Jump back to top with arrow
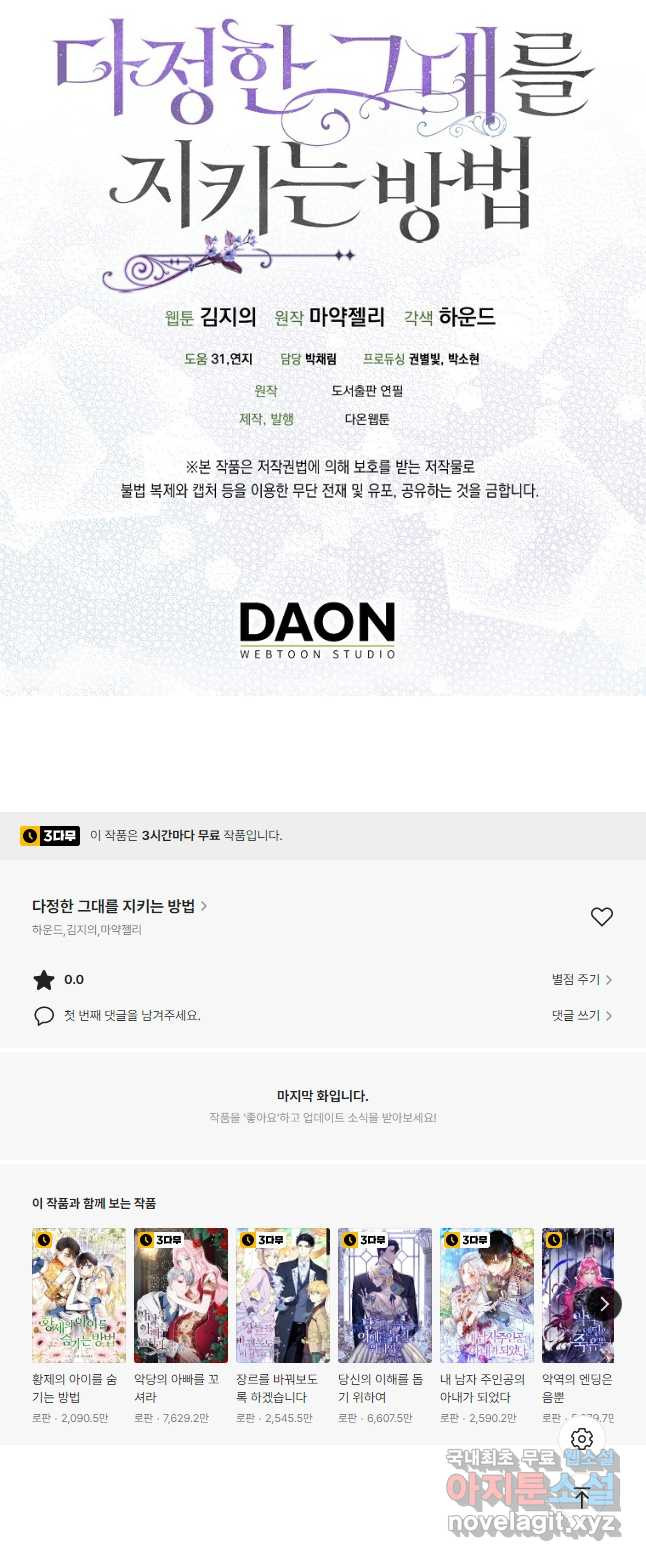 582,1498
